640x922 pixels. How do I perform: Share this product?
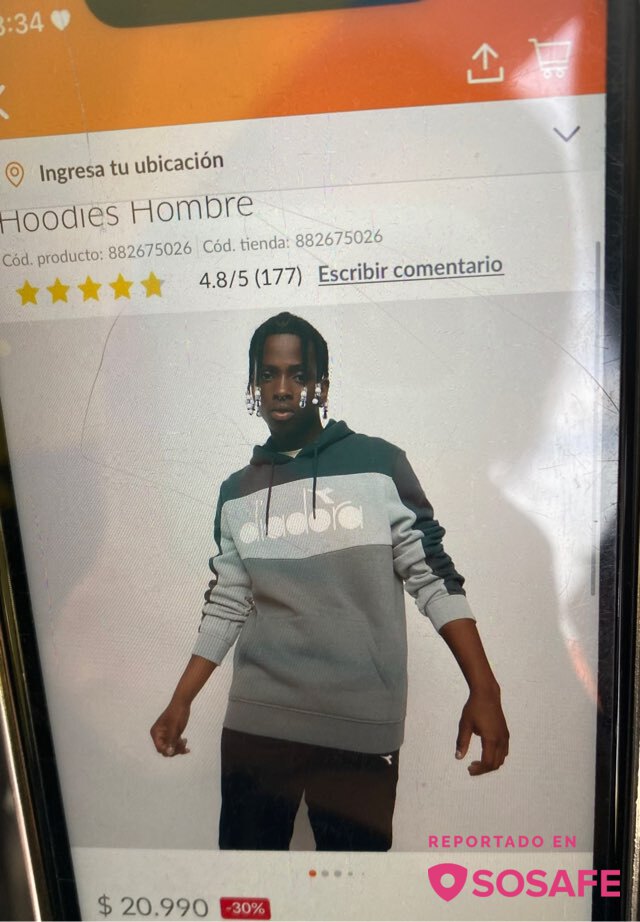[485, 65]
